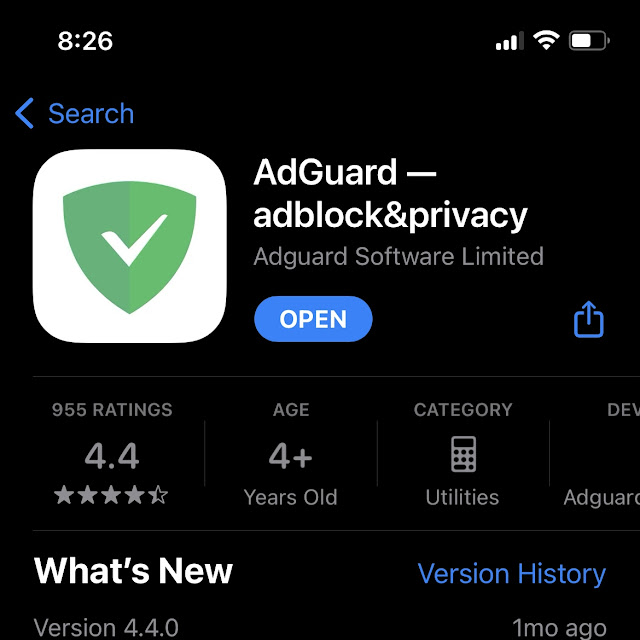Image resolution: width=640 pixels, height=640 pixels.
Task: Open Version History
Action: [x=512, y=573]
